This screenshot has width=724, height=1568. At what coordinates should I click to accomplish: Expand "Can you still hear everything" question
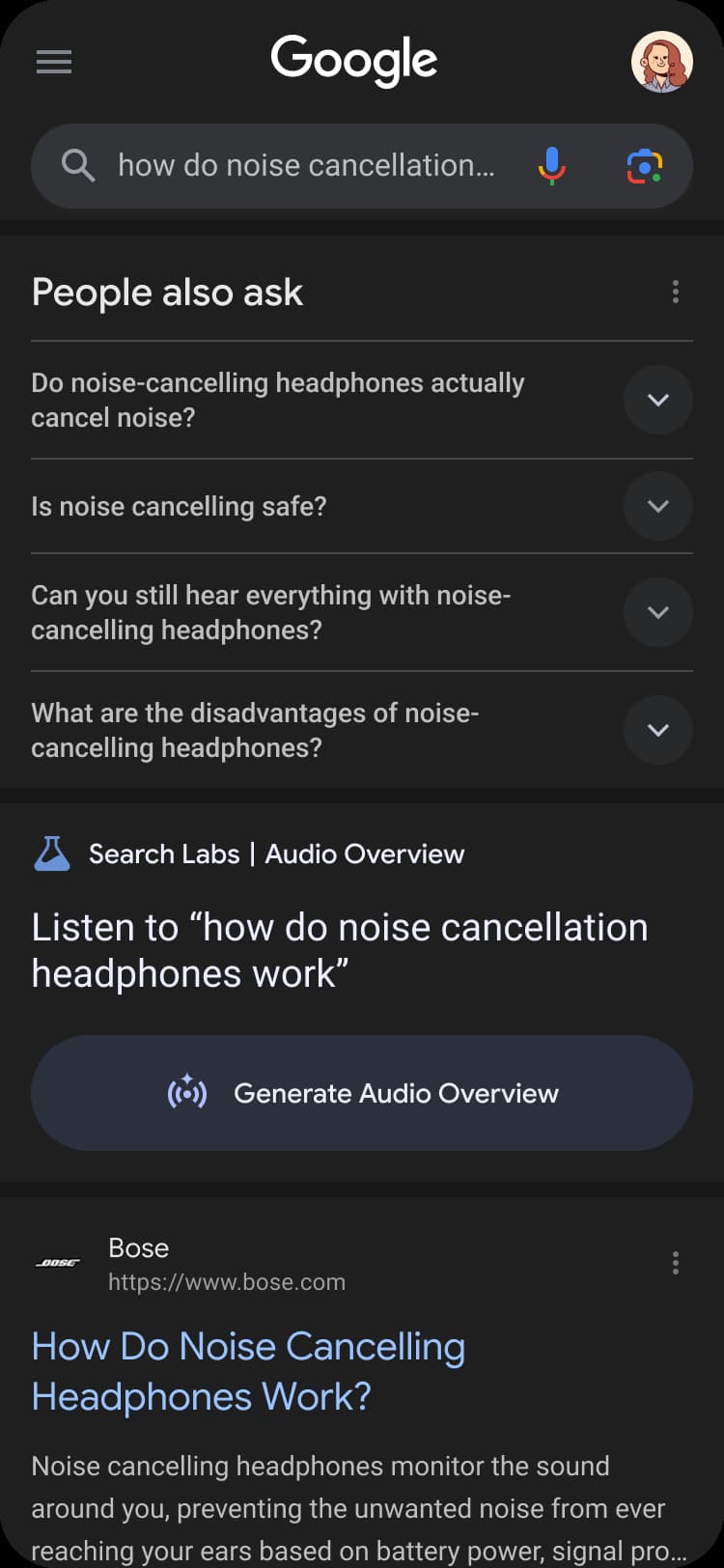pos(657,612)
